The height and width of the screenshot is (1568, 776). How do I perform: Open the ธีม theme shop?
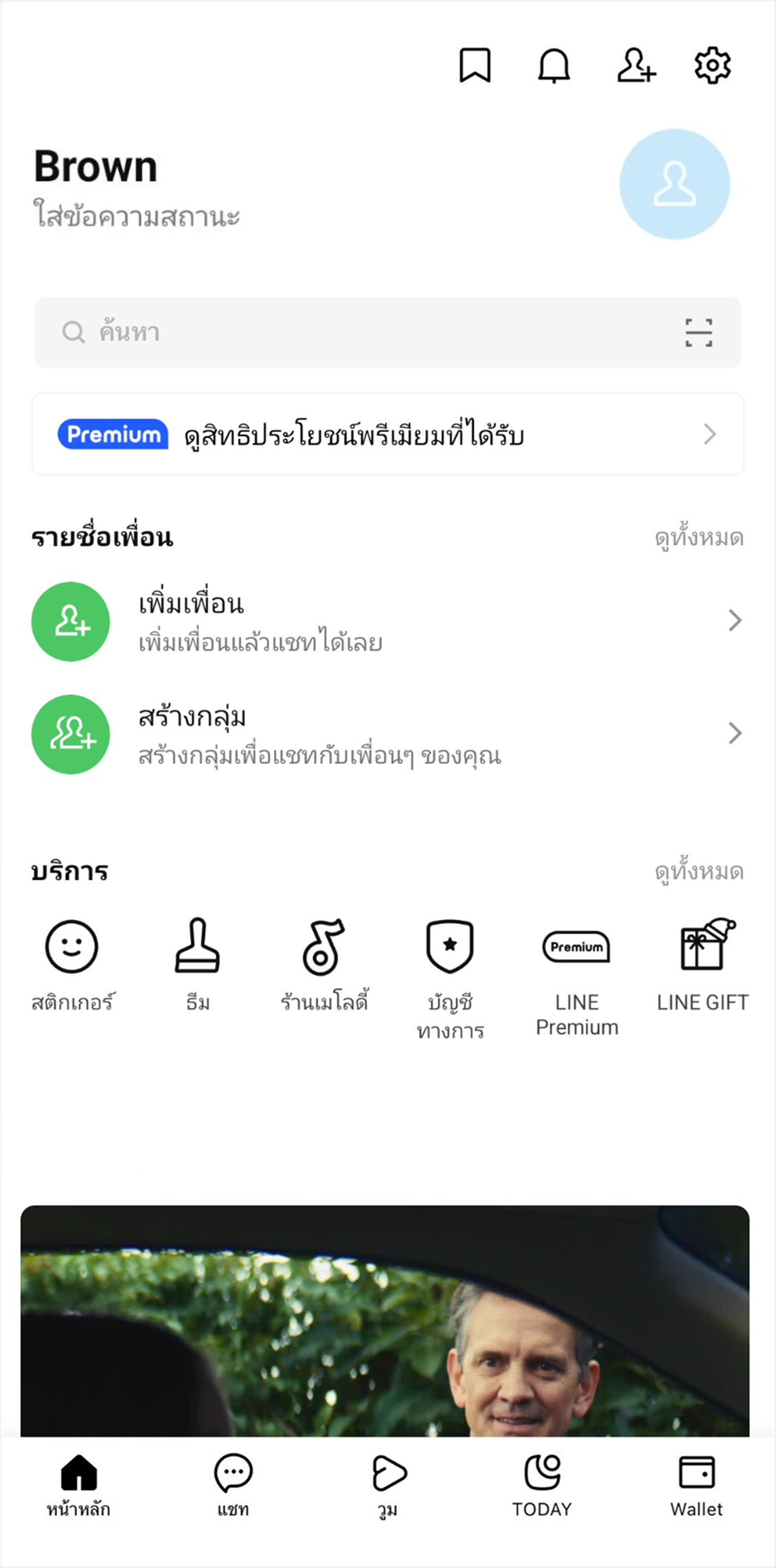198,963
